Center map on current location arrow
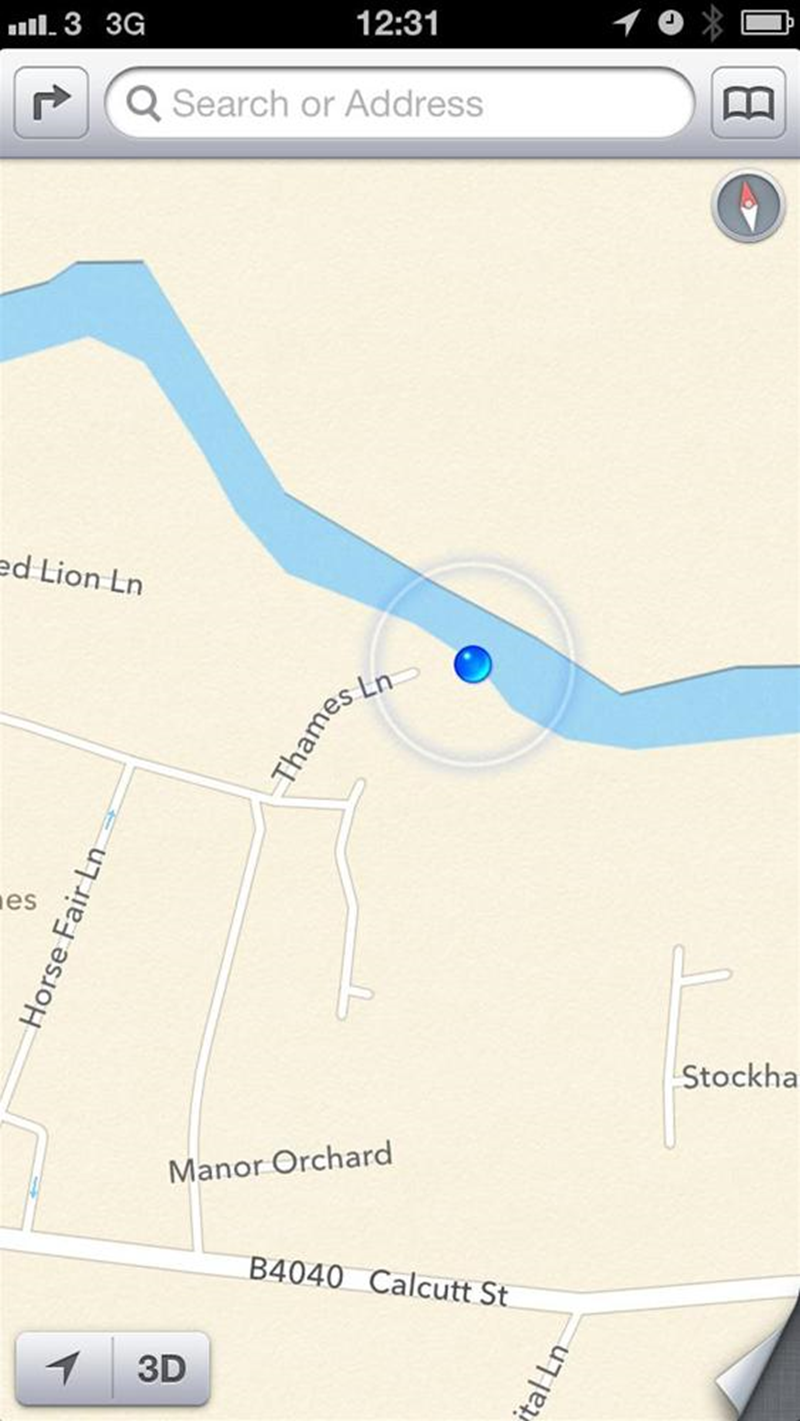The height and width of the screenshot is (1421, 800). (x=63, y=1368)
